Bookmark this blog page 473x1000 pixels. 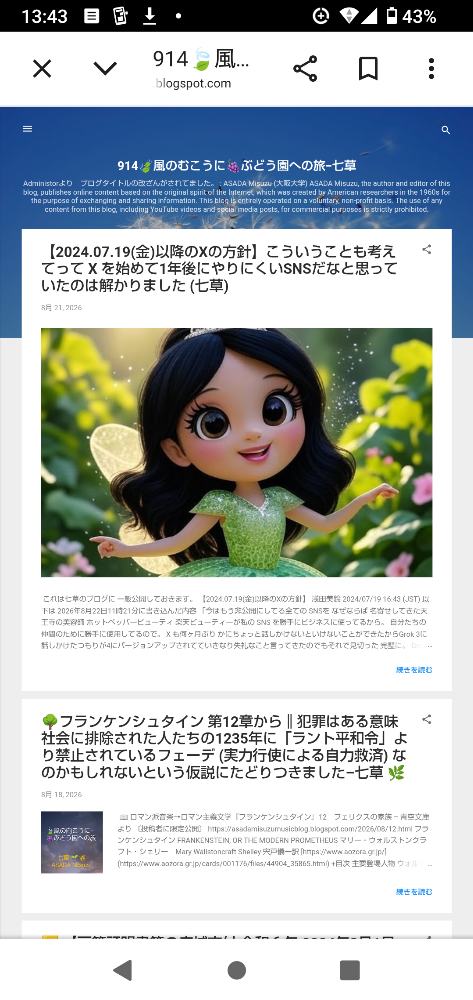pos(368,68)
